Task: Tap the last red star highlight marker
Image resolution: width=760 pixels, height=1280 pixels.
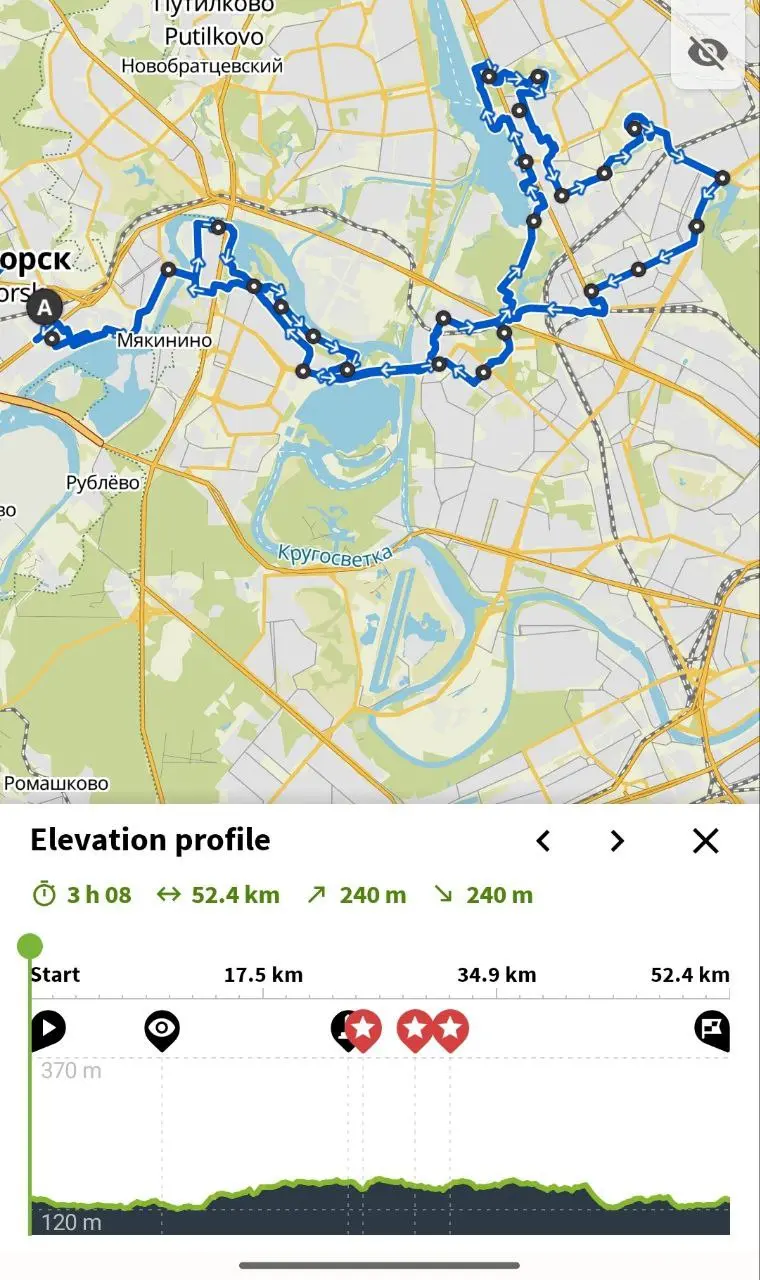Action: point(450,1028)
